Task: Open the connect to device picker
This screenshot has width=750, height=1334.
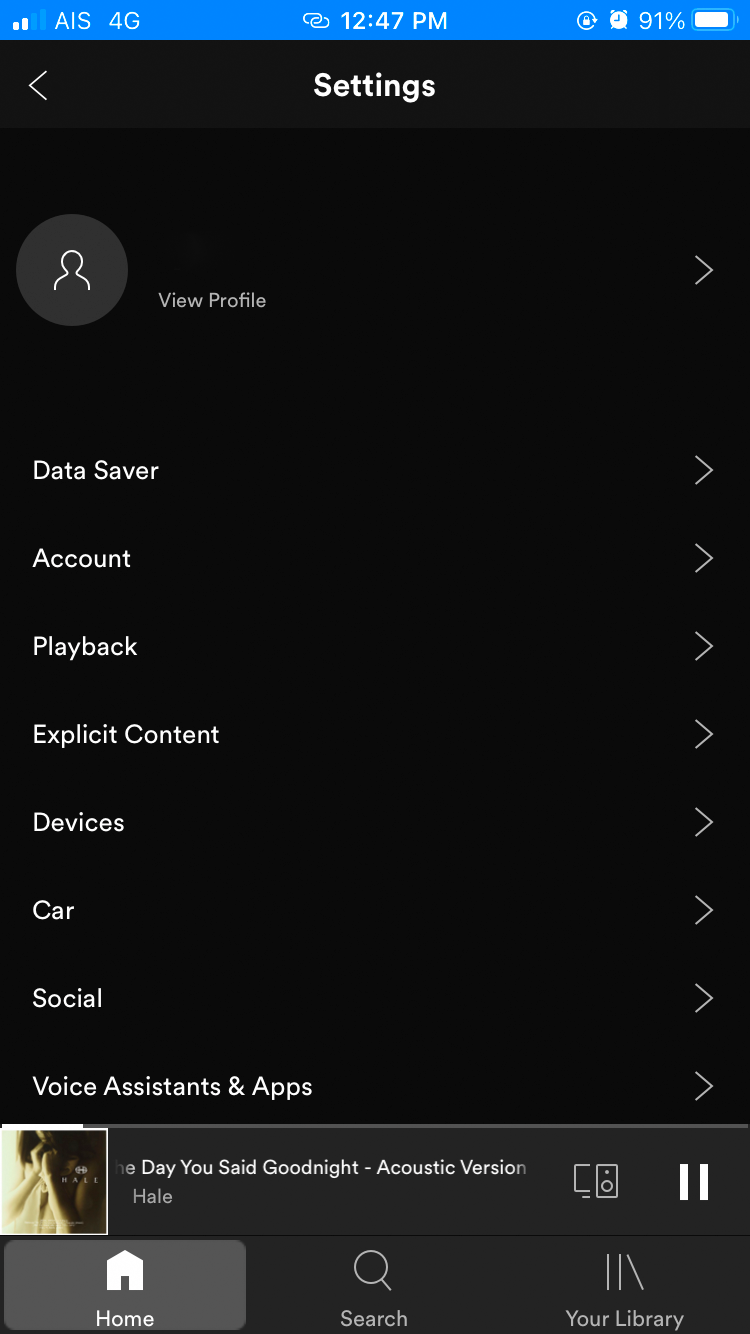Action: [596, 1181]
